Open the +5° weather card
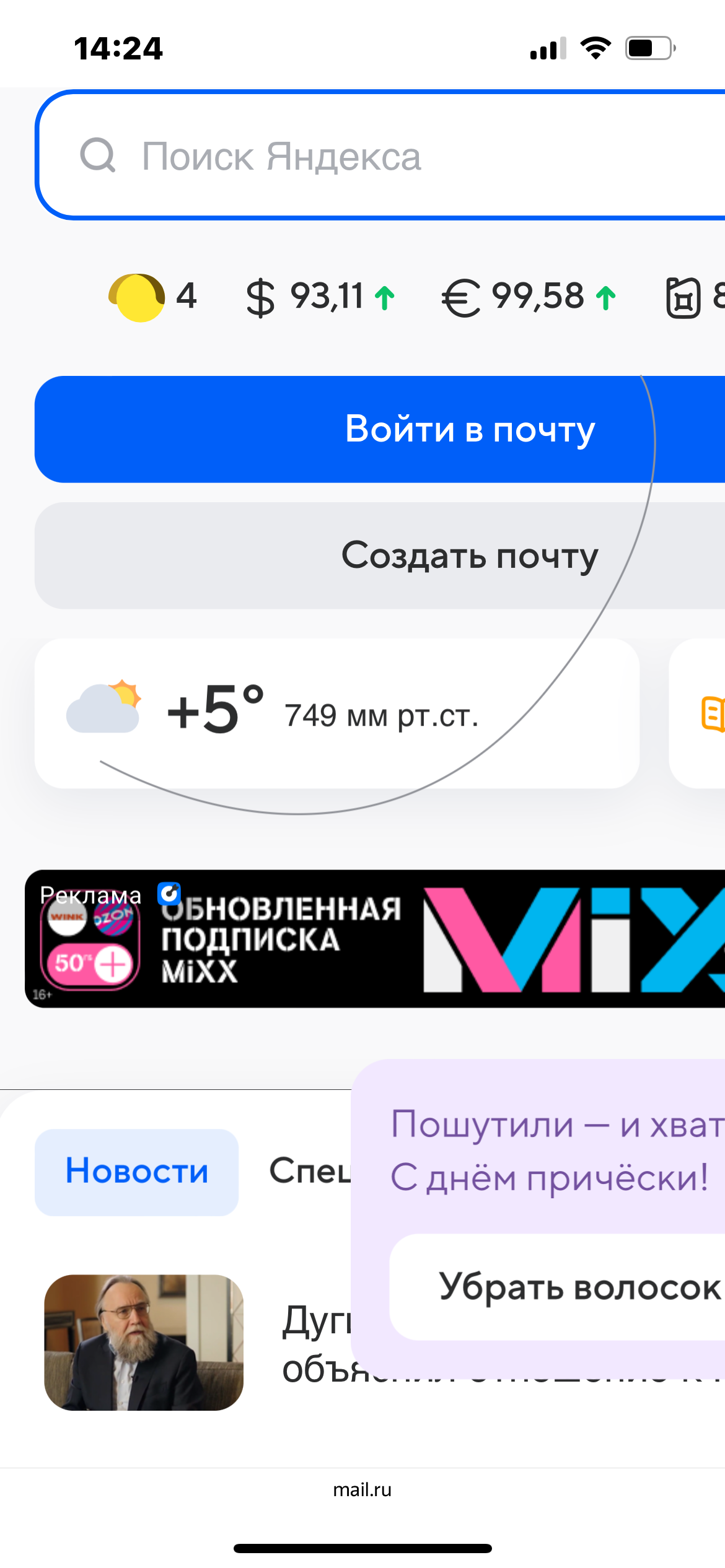 (337, 713)
